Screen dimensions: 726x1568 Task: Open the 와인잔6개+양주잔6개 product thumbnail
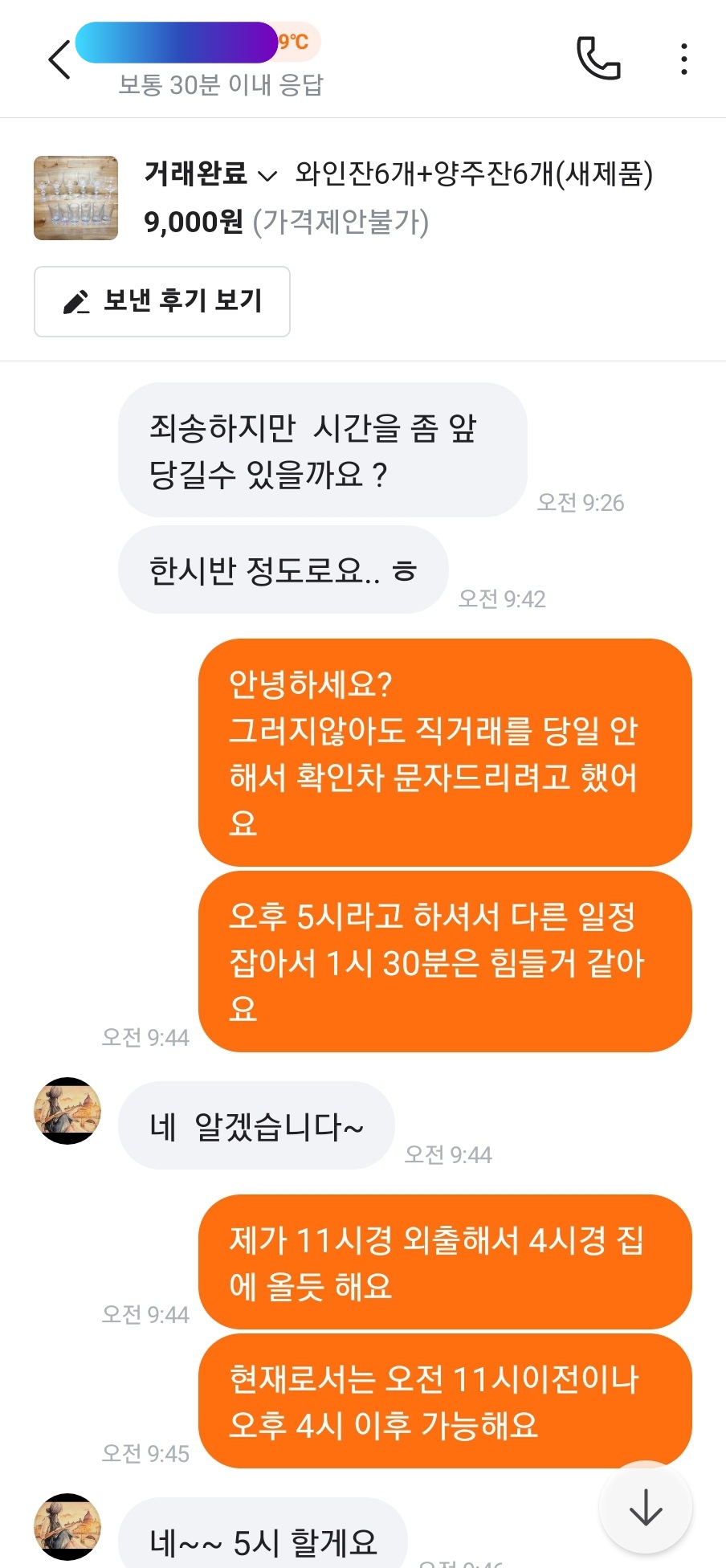pyautogui.click(x=75, y=198)
